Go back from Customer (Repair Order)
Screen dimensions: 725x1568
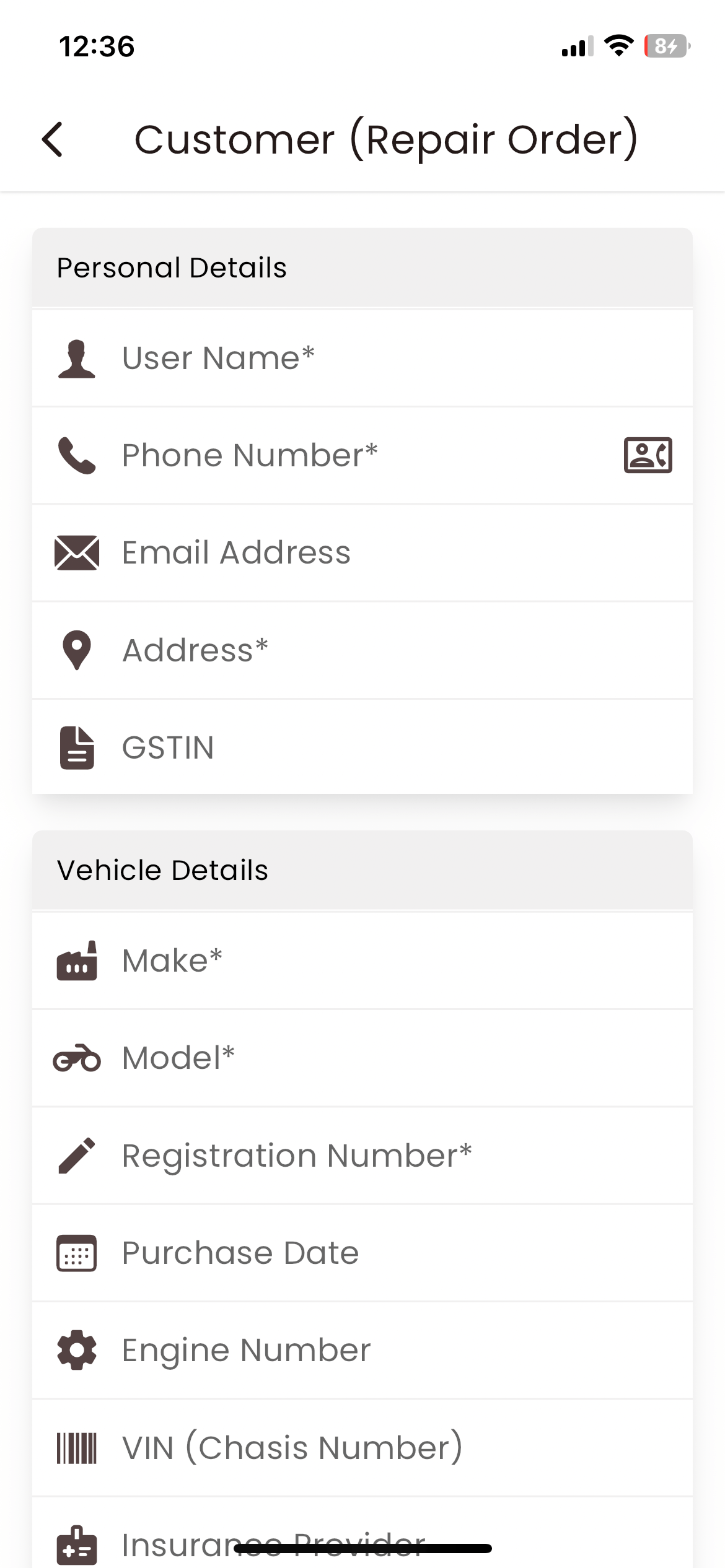[x=53, y=139]
